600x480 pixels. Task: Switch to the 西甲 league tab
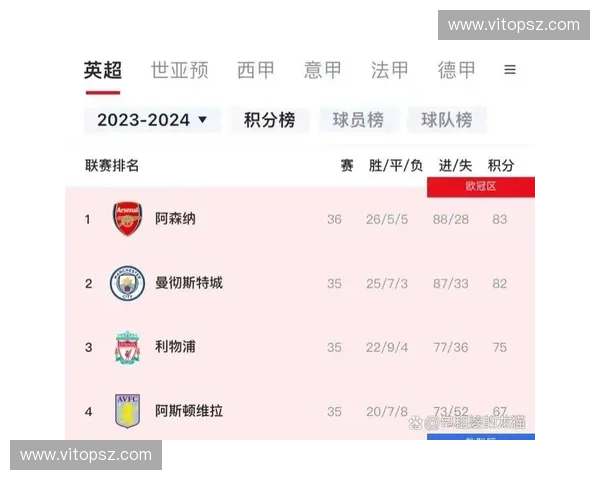pyautogui.click(x=256, y=70)
